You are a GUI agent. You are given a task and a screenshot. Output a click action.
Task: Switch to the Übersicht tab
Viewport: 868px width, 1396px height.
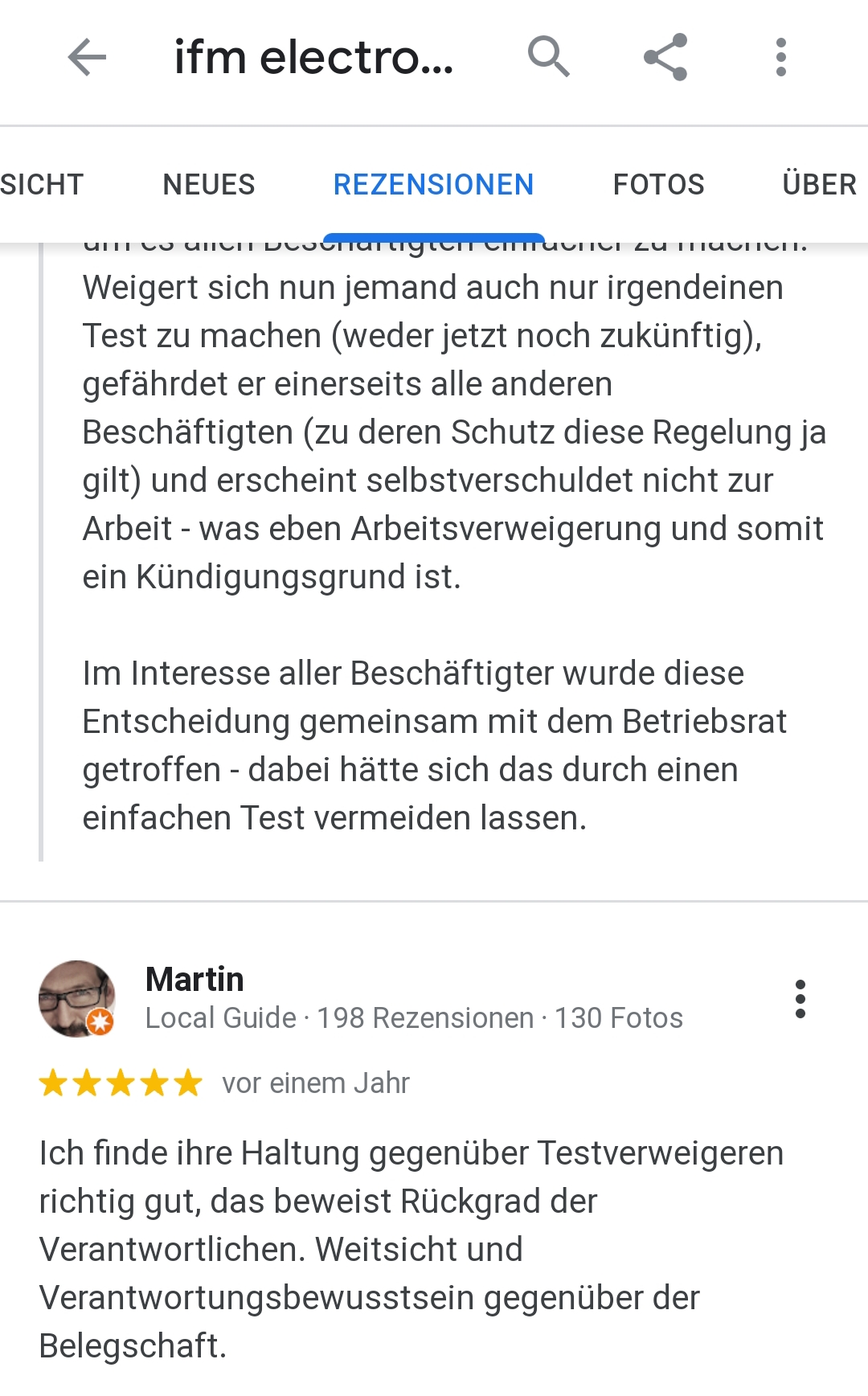click(40, 185)
